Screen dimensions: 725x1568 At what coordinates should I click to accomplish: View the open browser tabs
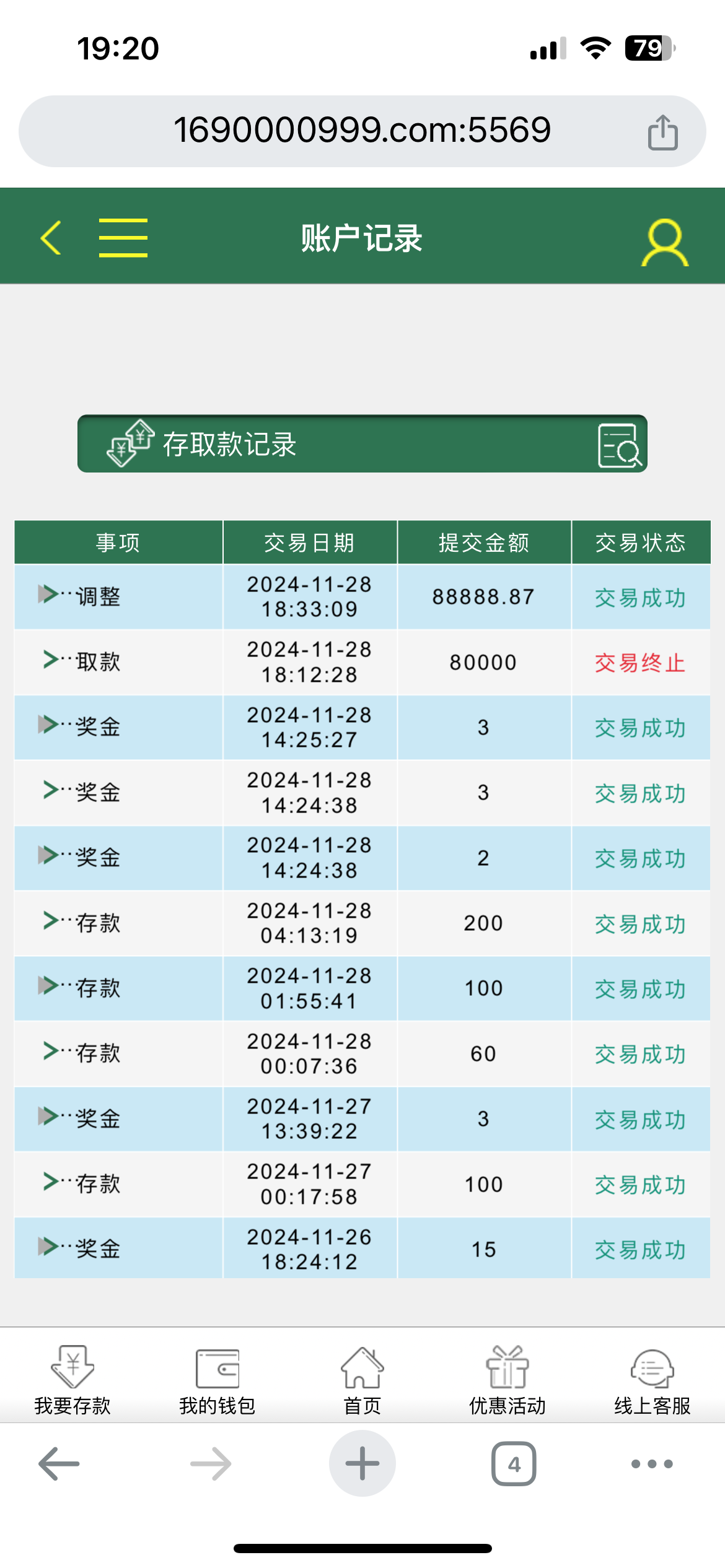[514, 1464]
